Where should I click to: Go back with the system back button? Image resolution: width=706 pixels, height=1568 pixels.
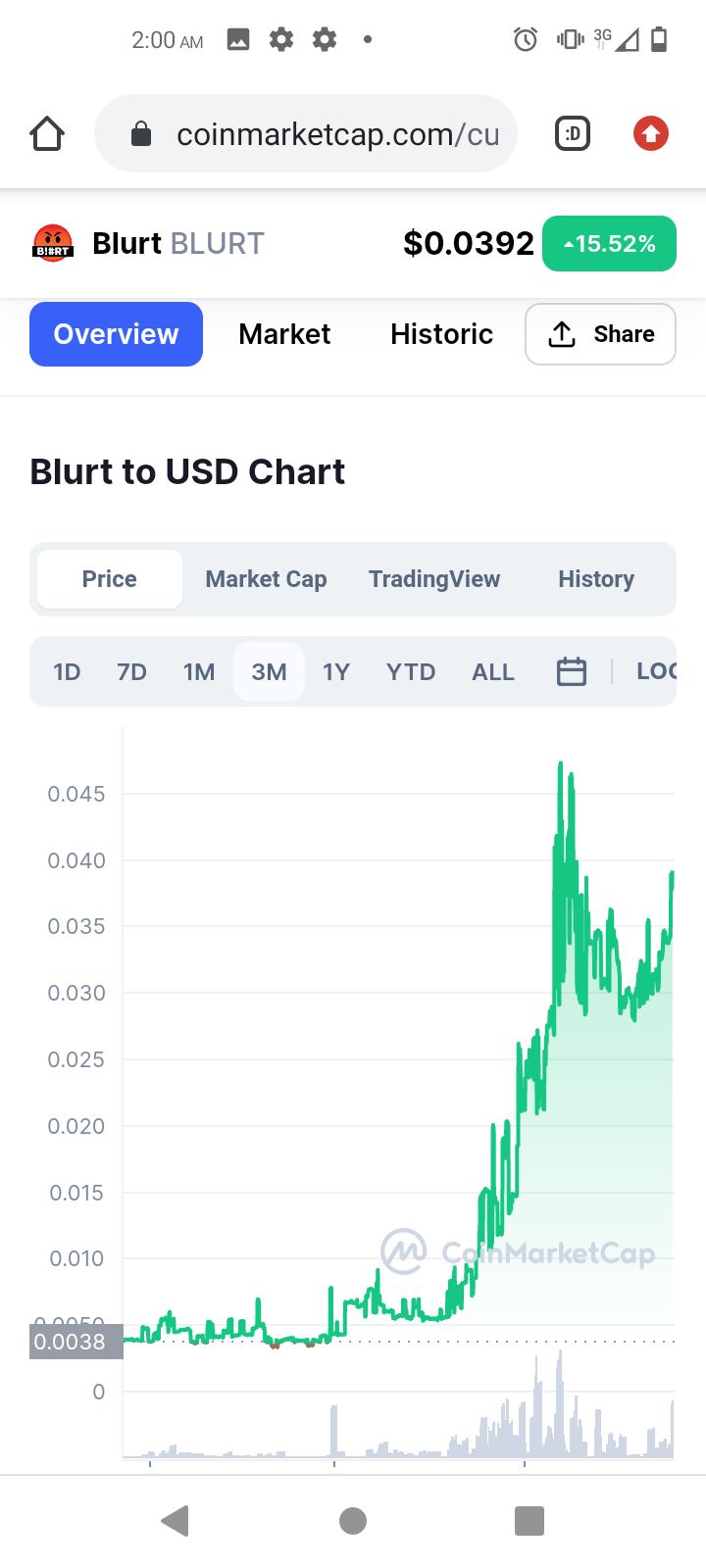(176, 1521)
